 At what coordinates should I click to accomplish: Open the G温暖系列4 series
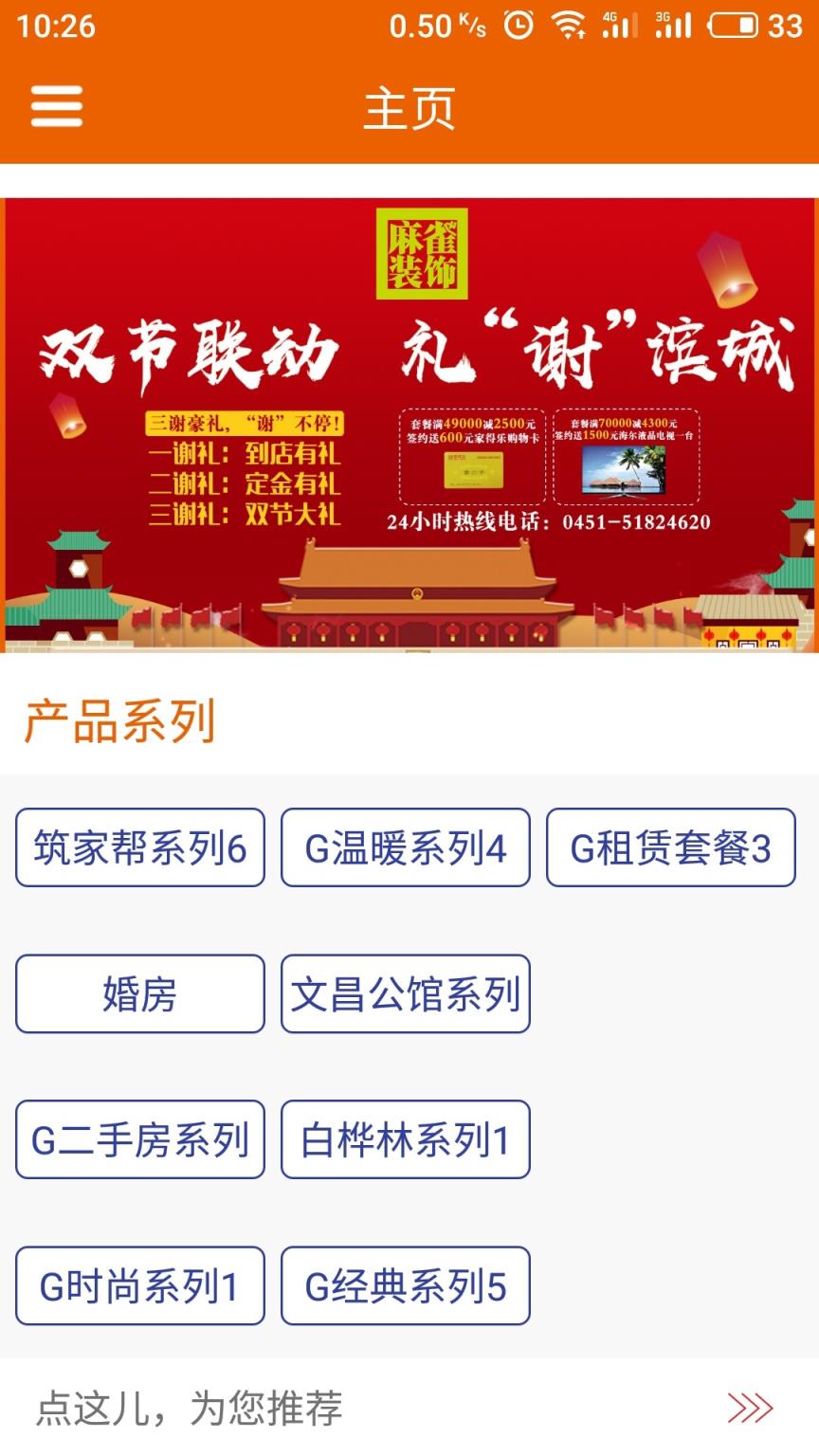[x=406, y=847]
